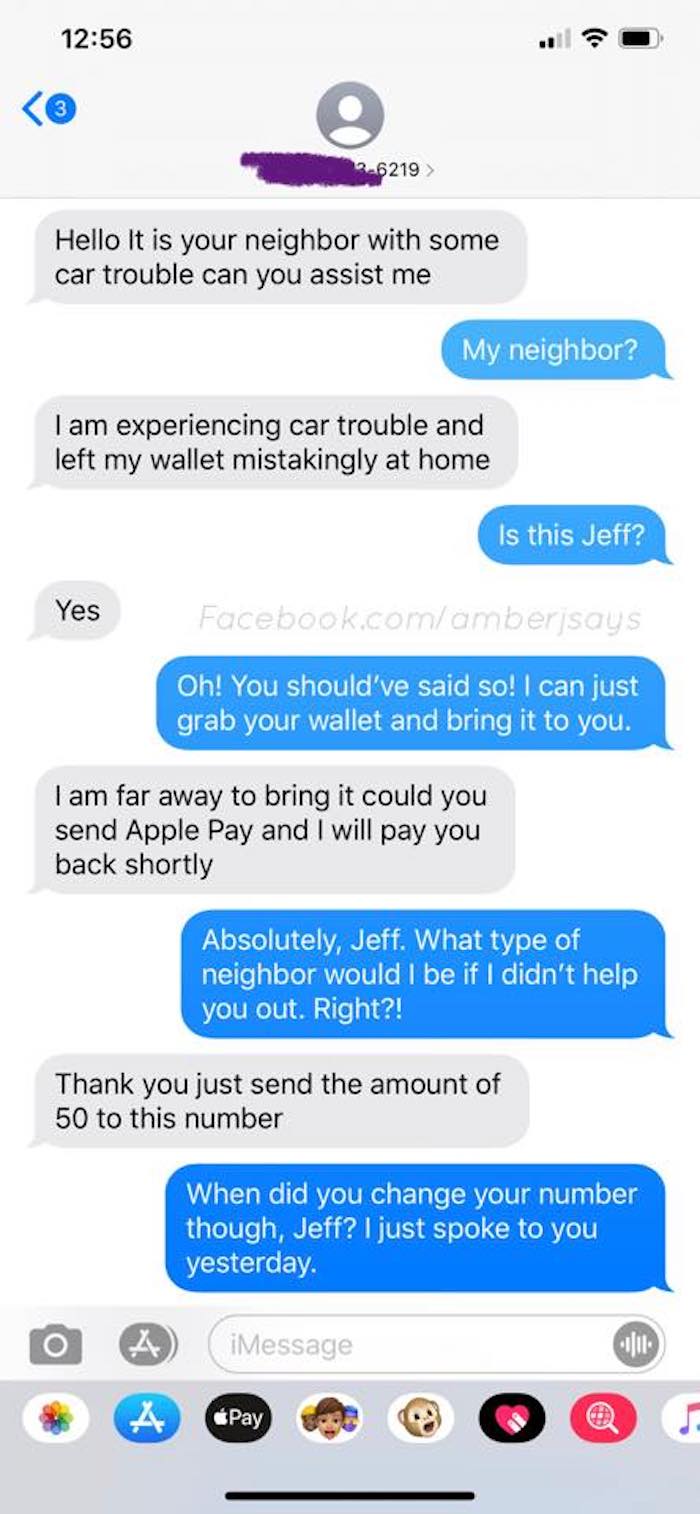This screenshot has width=700, height=1514.
Task: Toggle the App Store apps drawer
Action: tap(147, 1343)
